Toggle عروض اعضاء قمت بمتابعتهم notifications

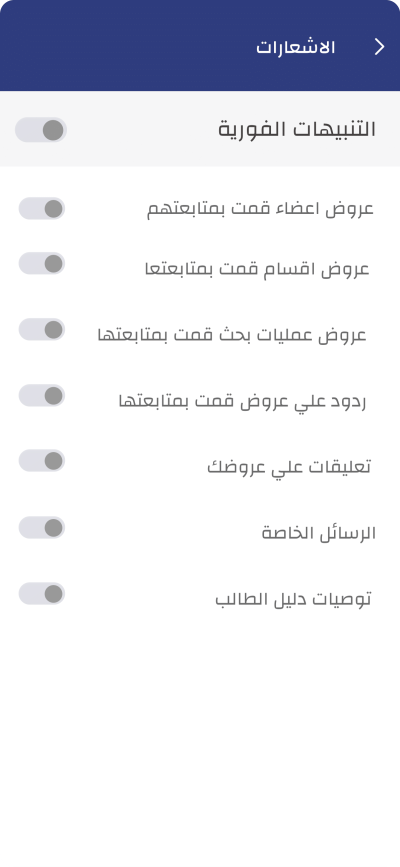tap(42, 208)
